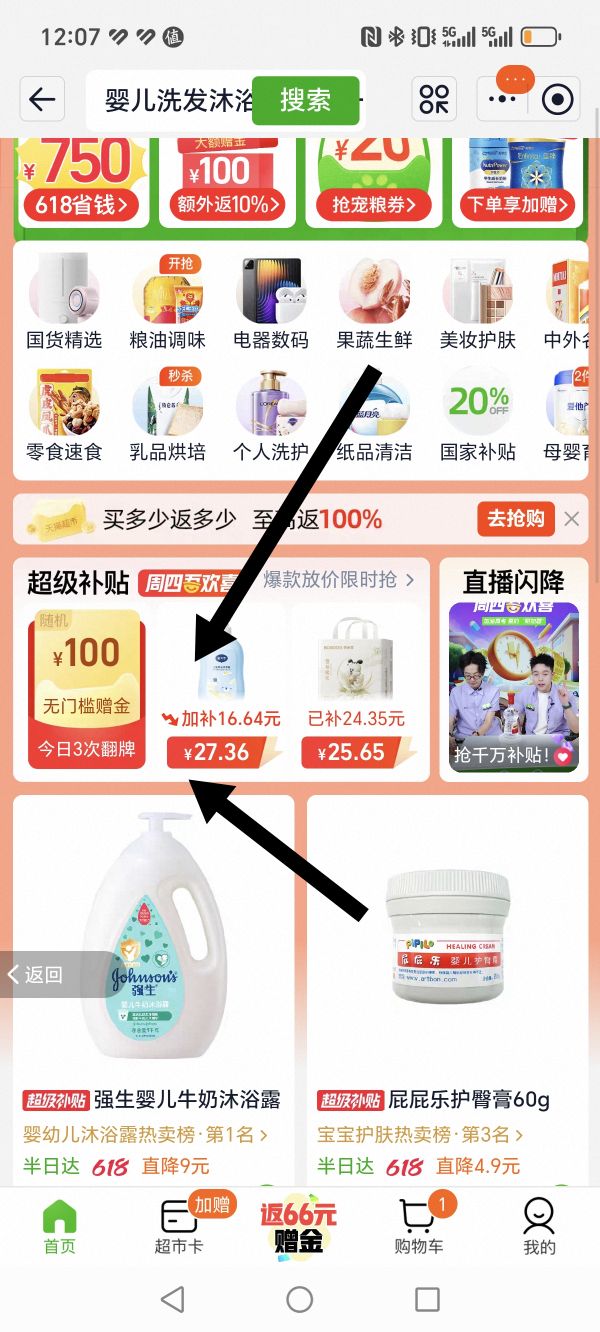Screen dimensions: 600x1332
Task: Switch to the 购物车 tab
Action: pos(418,1226)
